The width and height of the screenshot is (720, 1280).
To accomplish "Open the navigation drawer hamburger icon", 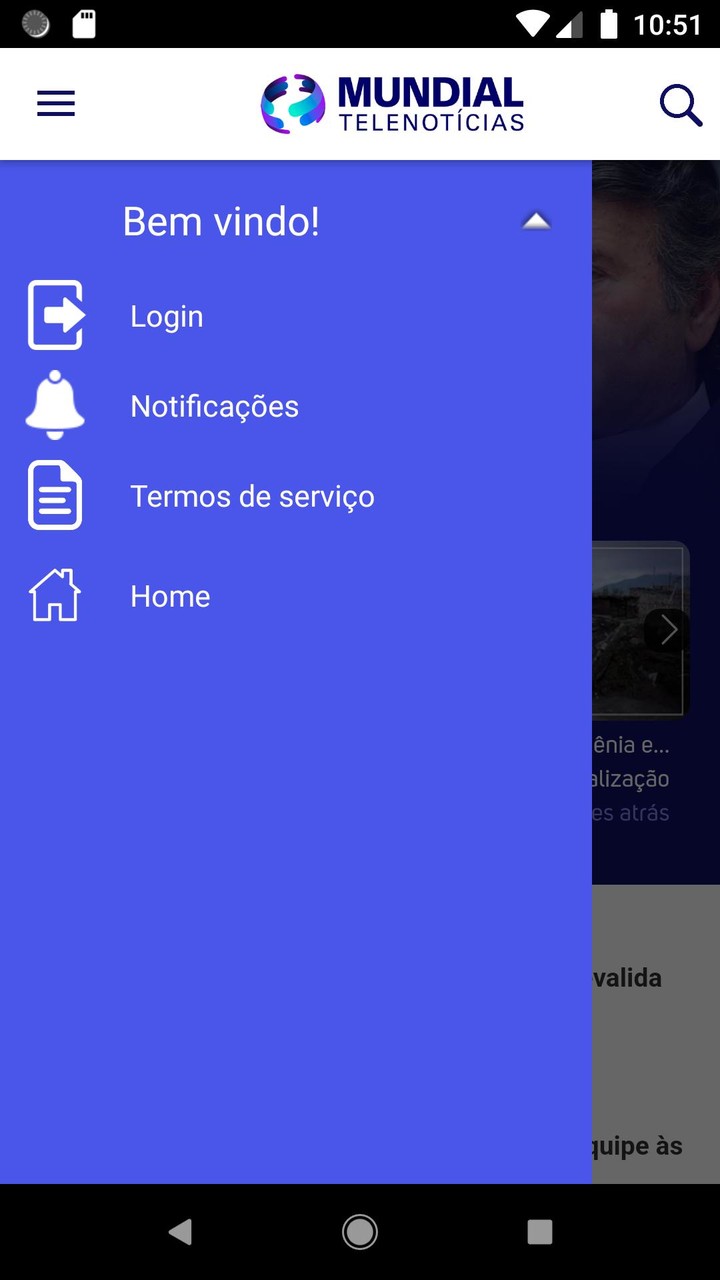I will point(55,103).
